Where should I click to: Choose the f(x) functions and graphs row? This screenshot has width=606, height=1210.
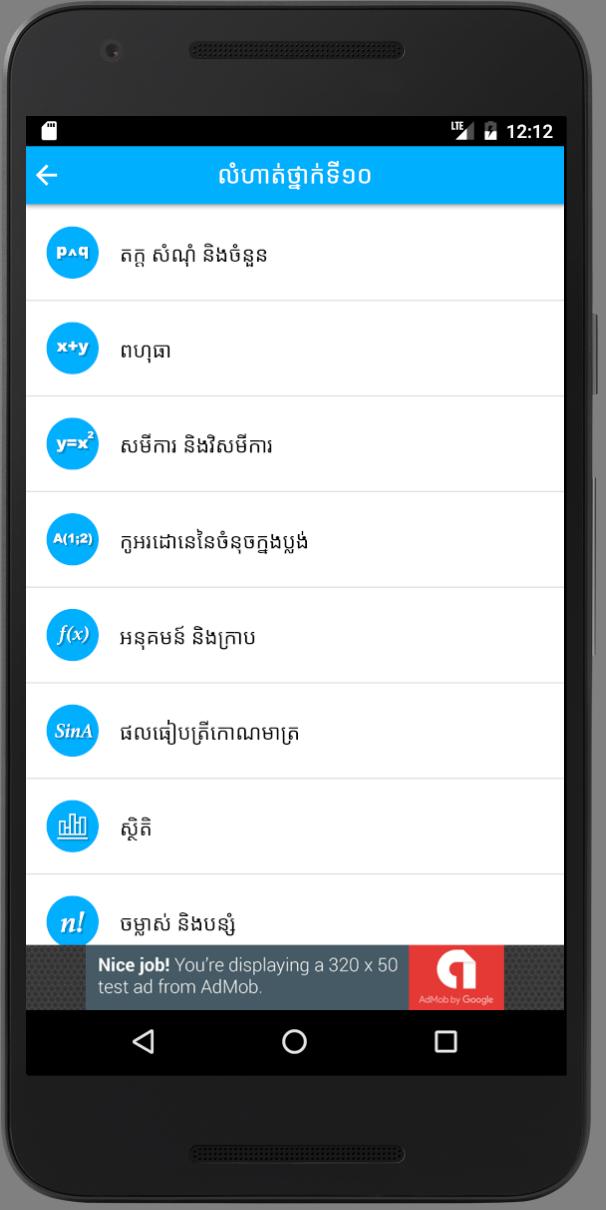[294, 636]
